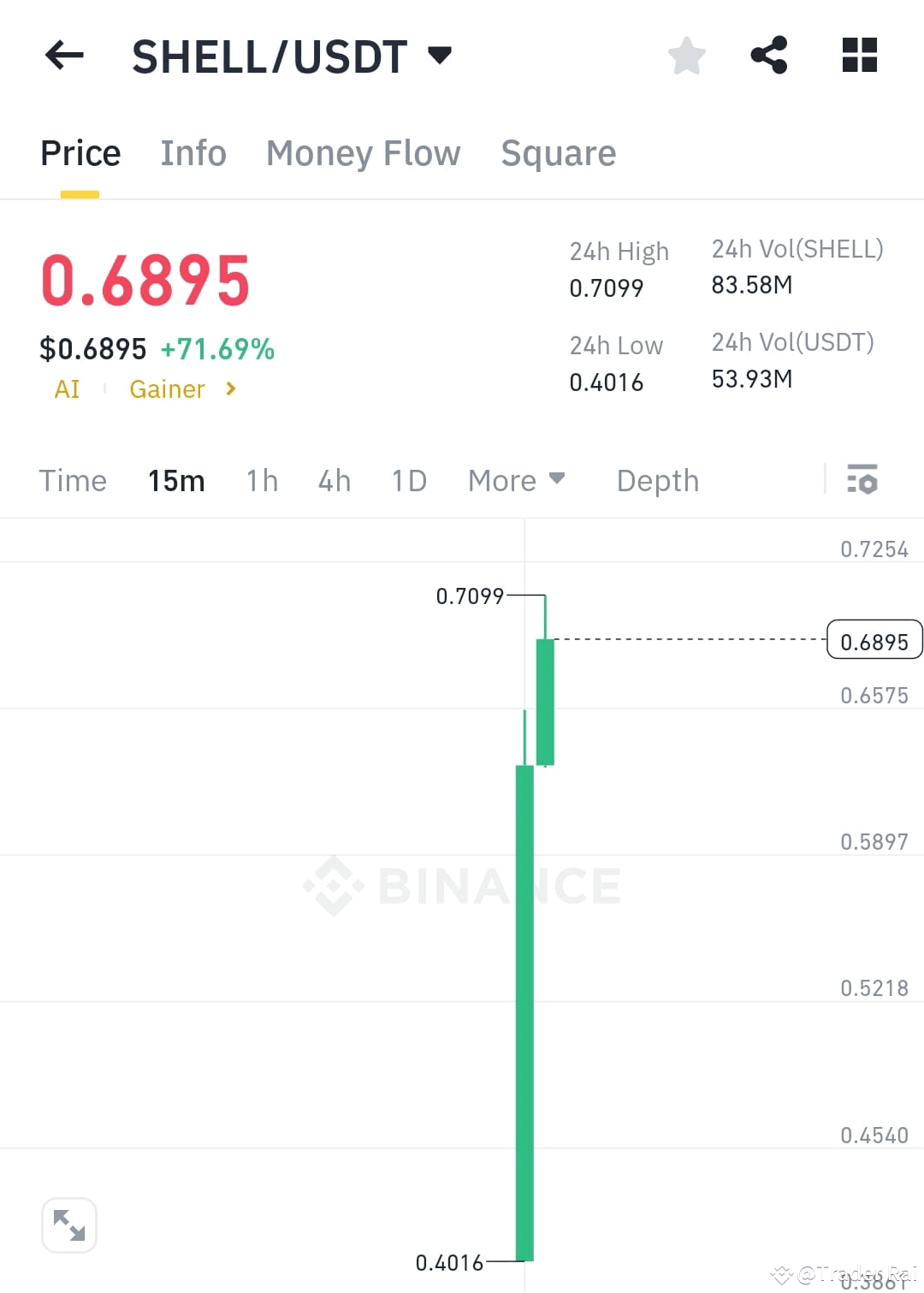
Task: Select the 4h chart interval
Action: point(334,480)
